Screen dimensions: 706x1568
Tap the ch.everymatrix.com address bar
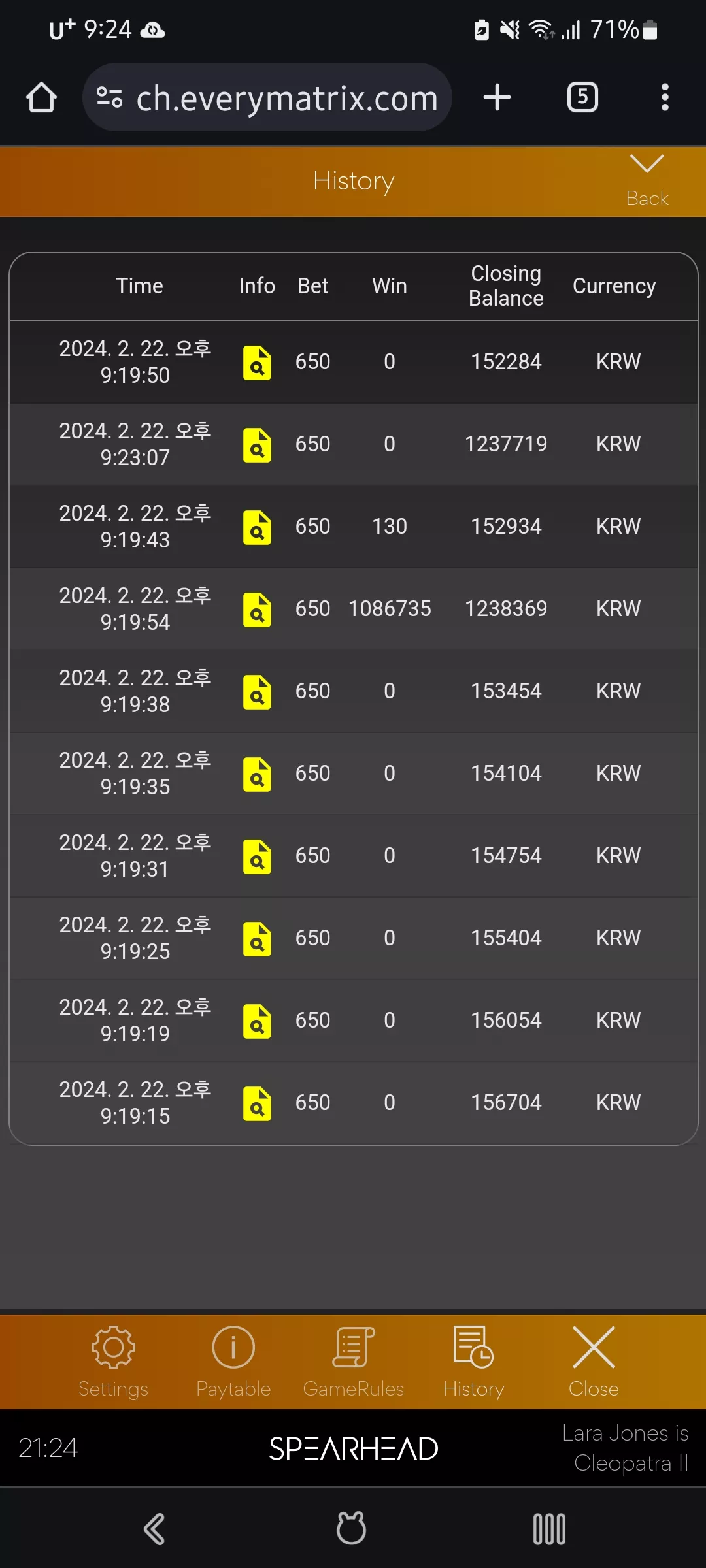click(267, 97)
